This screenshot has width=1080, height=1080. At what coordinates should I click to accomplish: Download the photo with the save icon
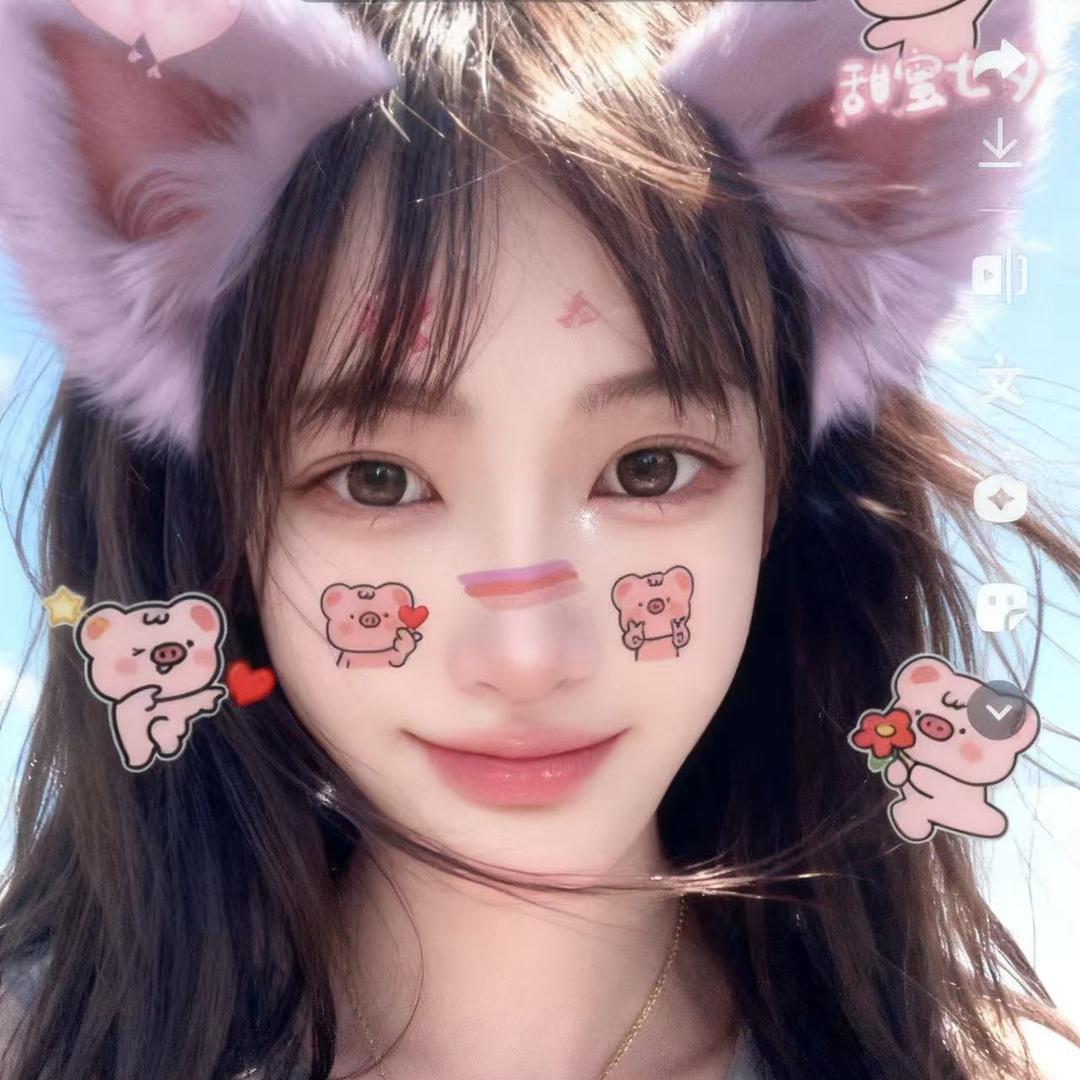pyautogui.click(x=1000, y=144)
